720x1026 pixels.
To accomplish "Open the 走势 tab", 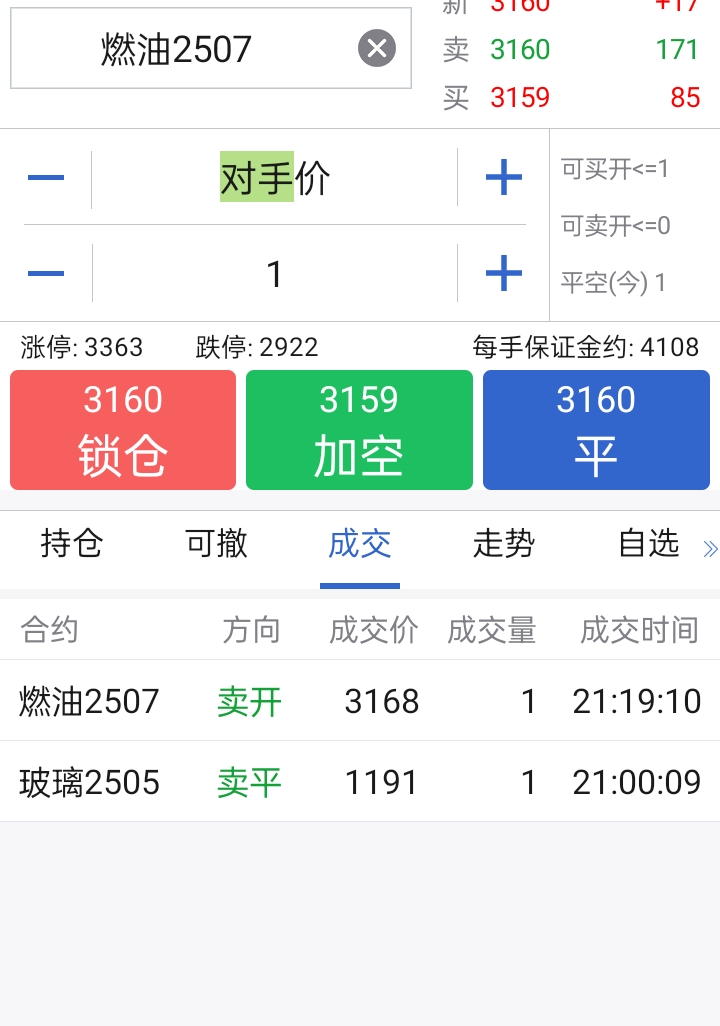I will (504, 544).
